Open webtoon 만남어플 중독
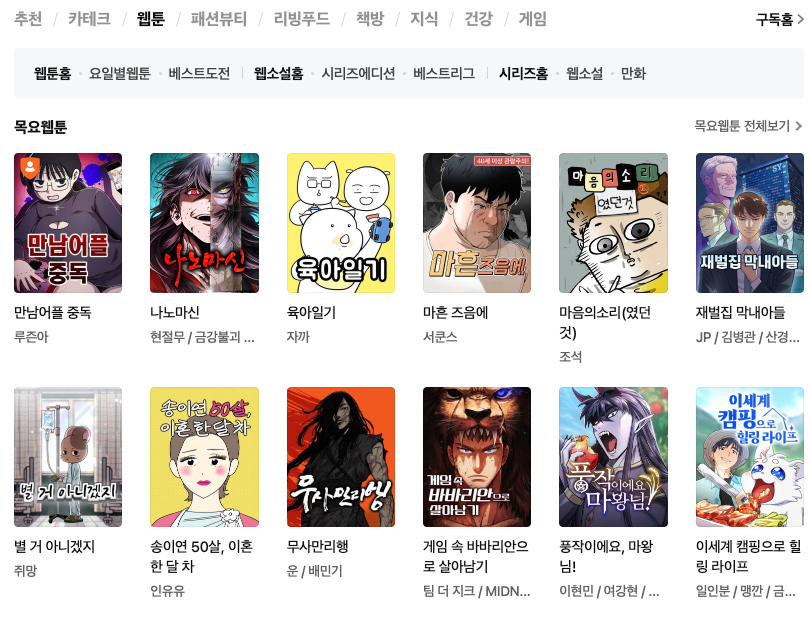 pyautogui.click(x=68, y=223)
